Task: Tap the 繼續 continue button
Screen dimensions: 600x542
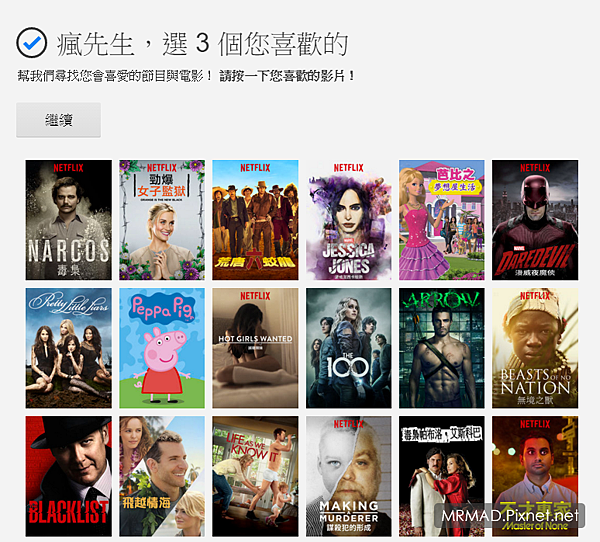Action: coord(58,120)
